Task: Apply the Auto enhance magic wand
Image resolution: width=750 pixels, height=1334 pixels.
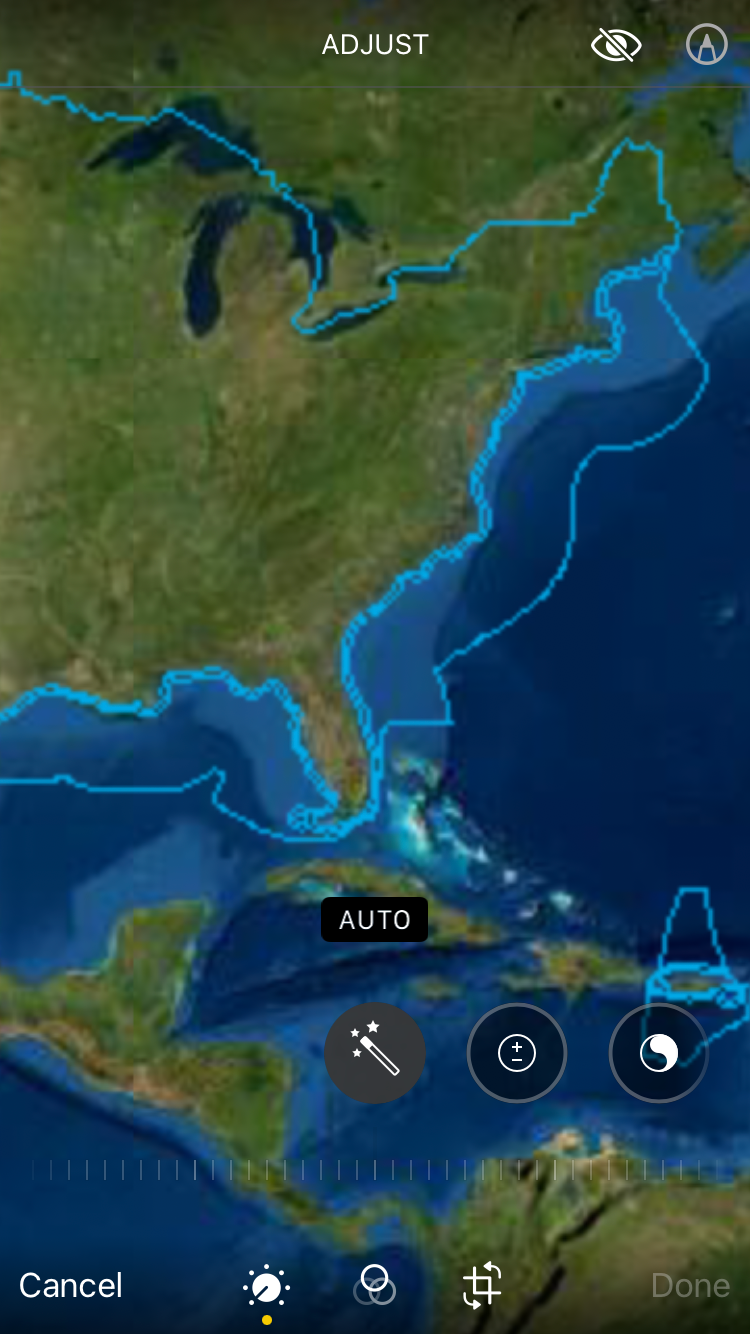Action: pyautogui.click(x=375, y=1053)
